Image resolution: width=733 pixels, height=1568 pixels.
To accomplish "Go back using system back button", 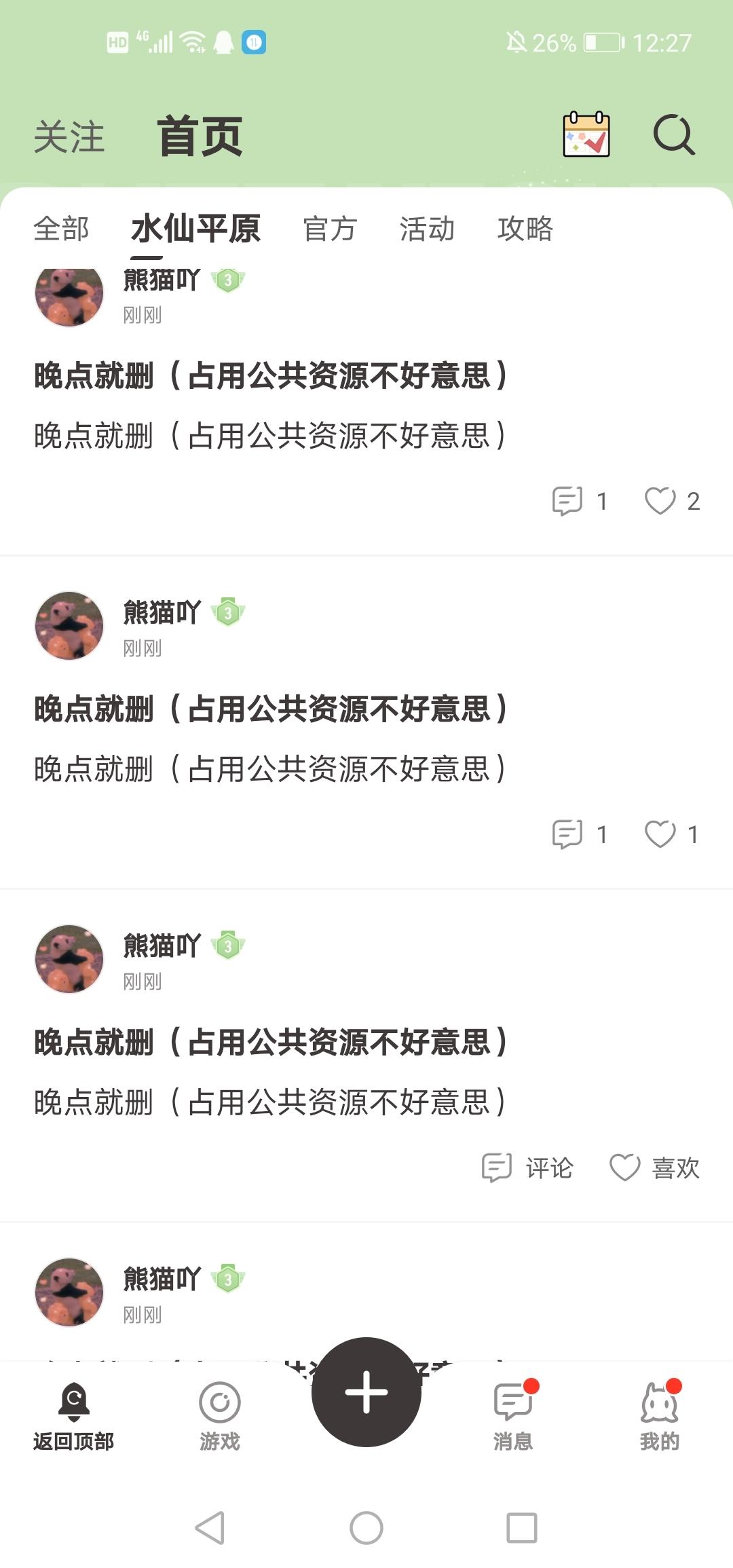I will (x=210, y=1528).
